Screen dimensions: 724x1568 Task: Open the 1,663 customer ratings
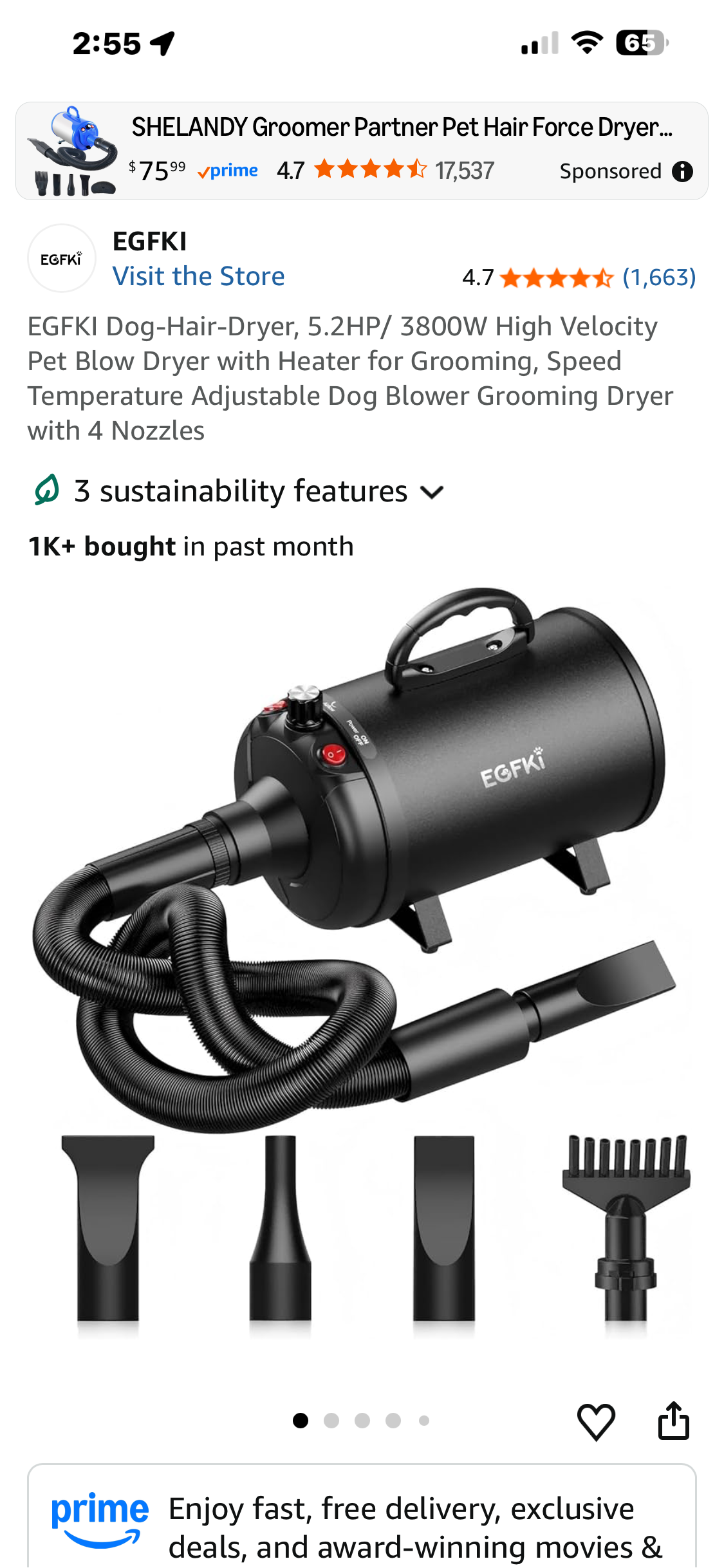(x=658, y=278)
